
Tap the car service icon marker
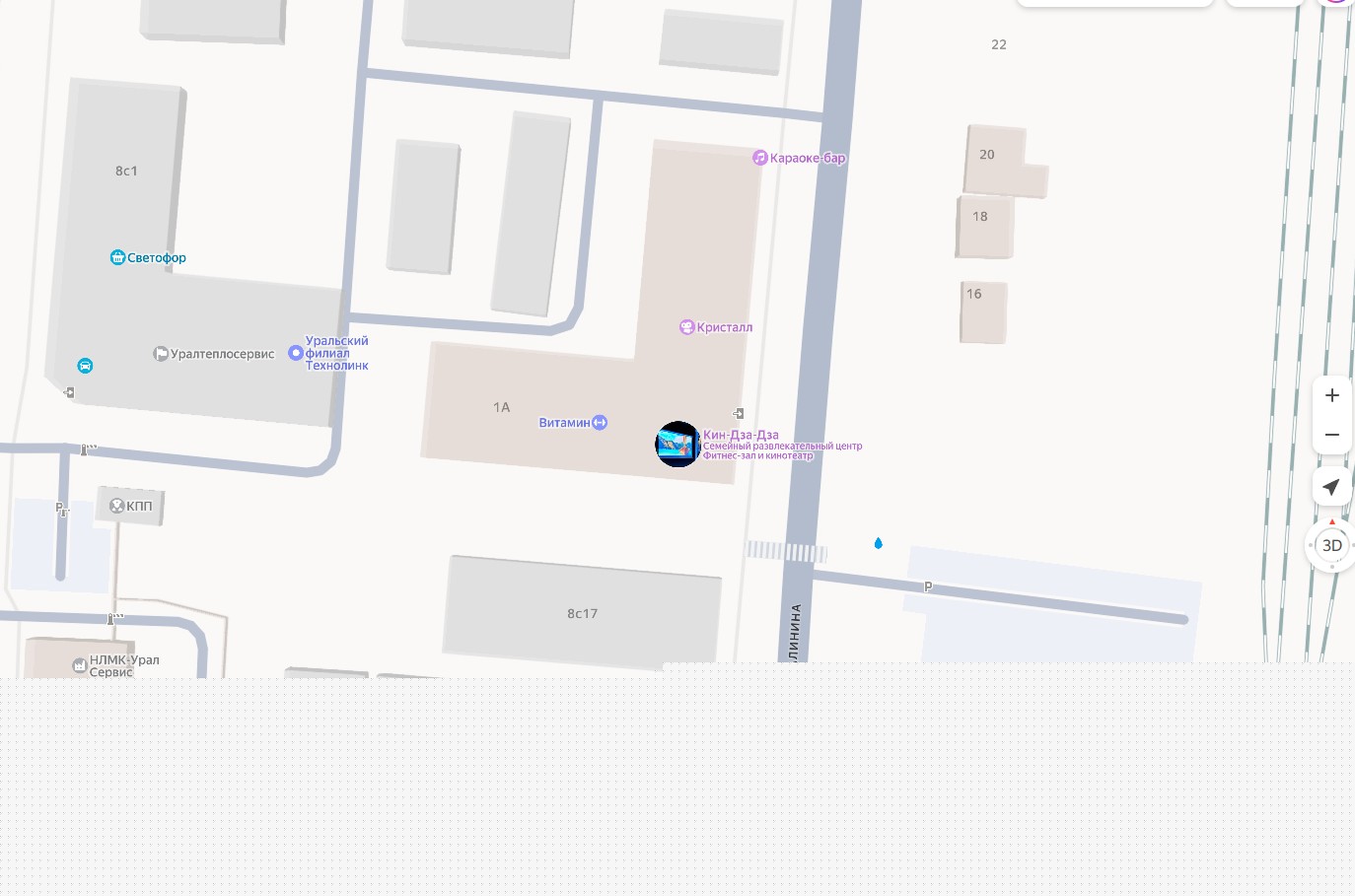point(85,366)
